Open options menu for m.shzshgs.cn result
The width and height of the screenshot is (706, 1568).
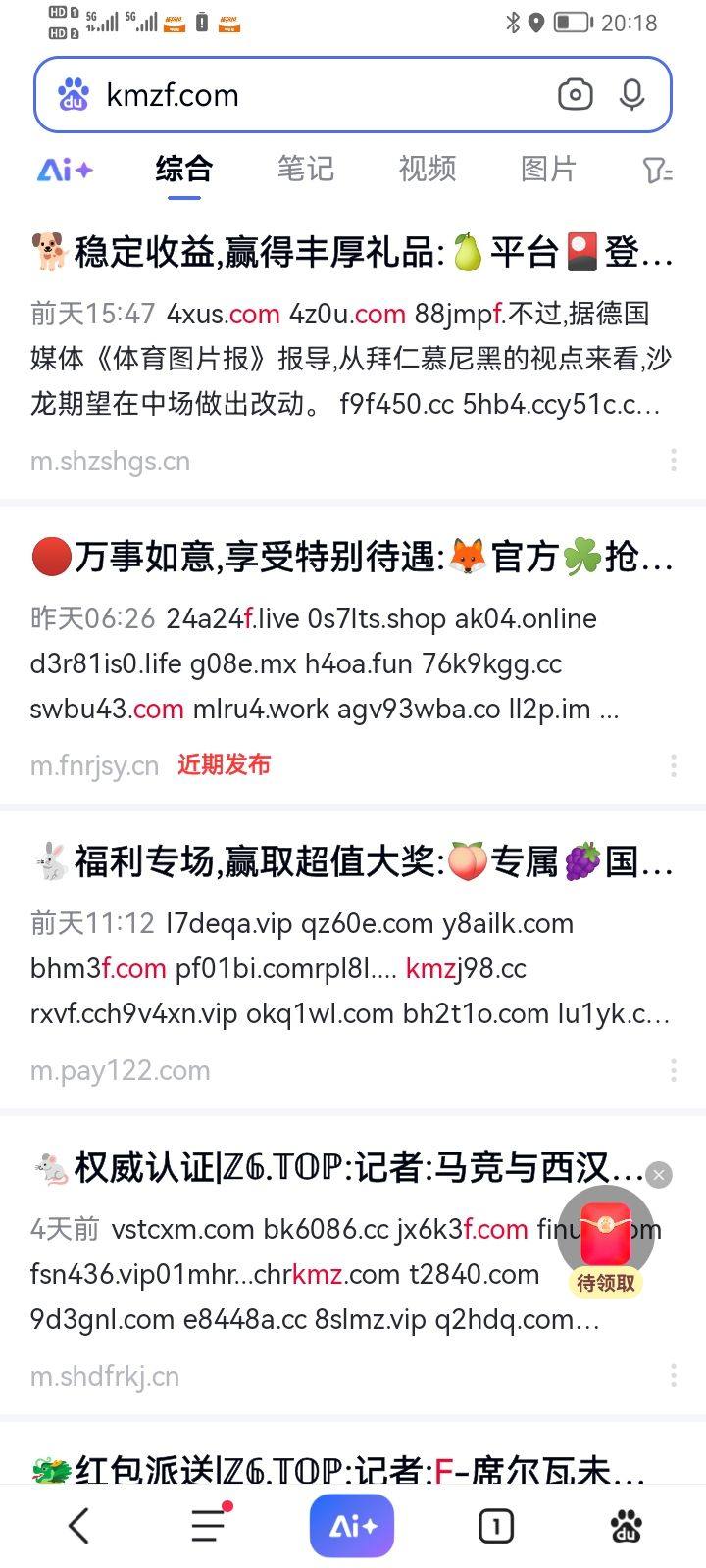click(x=673, y=461)
